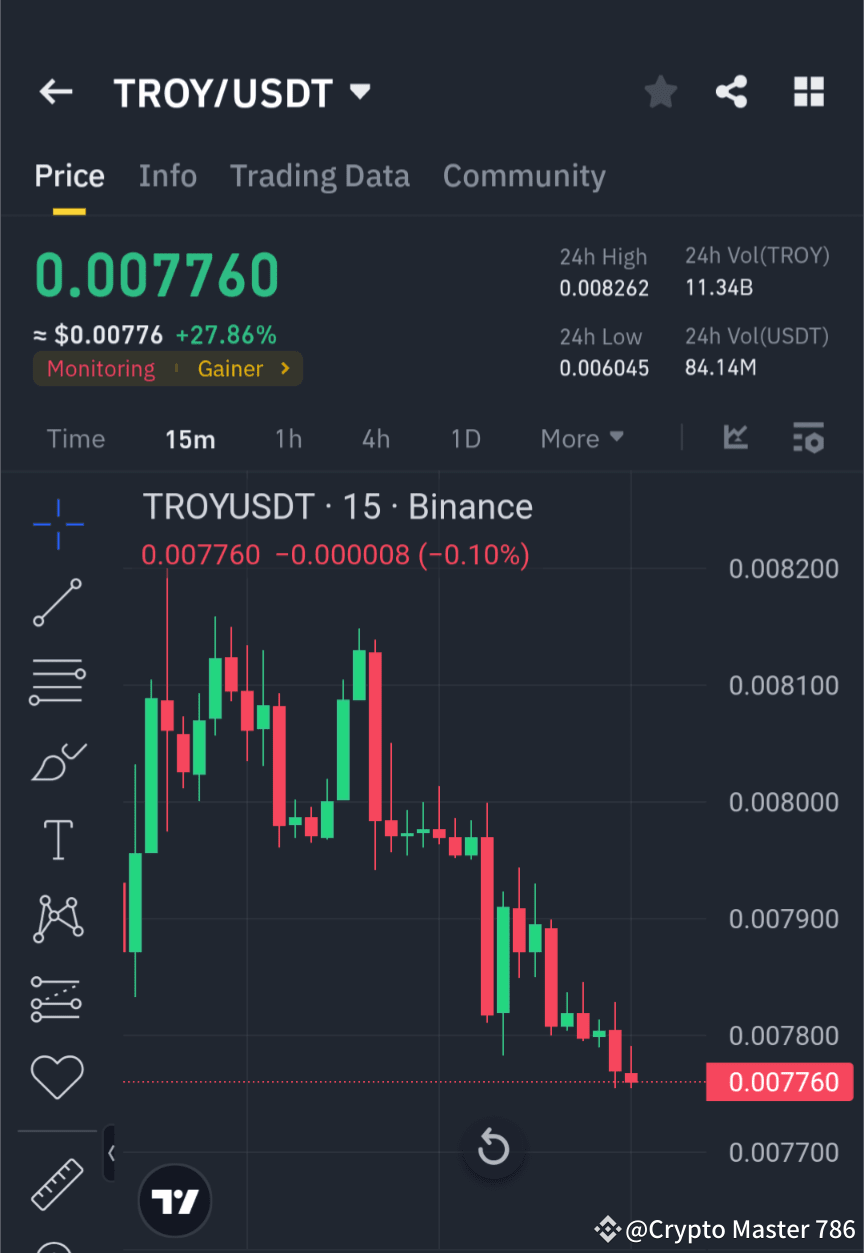Tap the refresh chart button

pos(492,1146)
